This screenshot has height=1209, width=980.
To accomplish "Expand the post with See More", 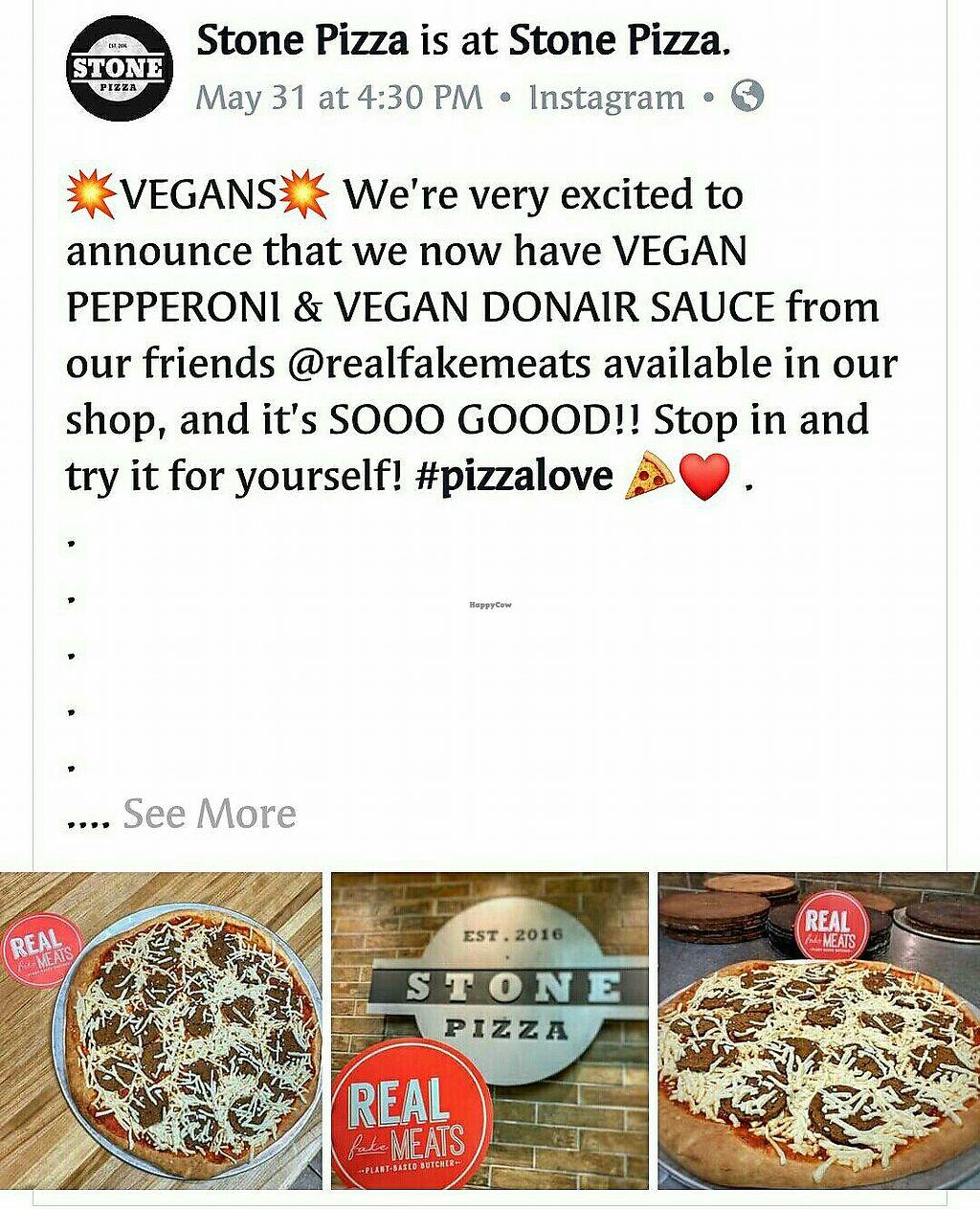I will 209,814.
